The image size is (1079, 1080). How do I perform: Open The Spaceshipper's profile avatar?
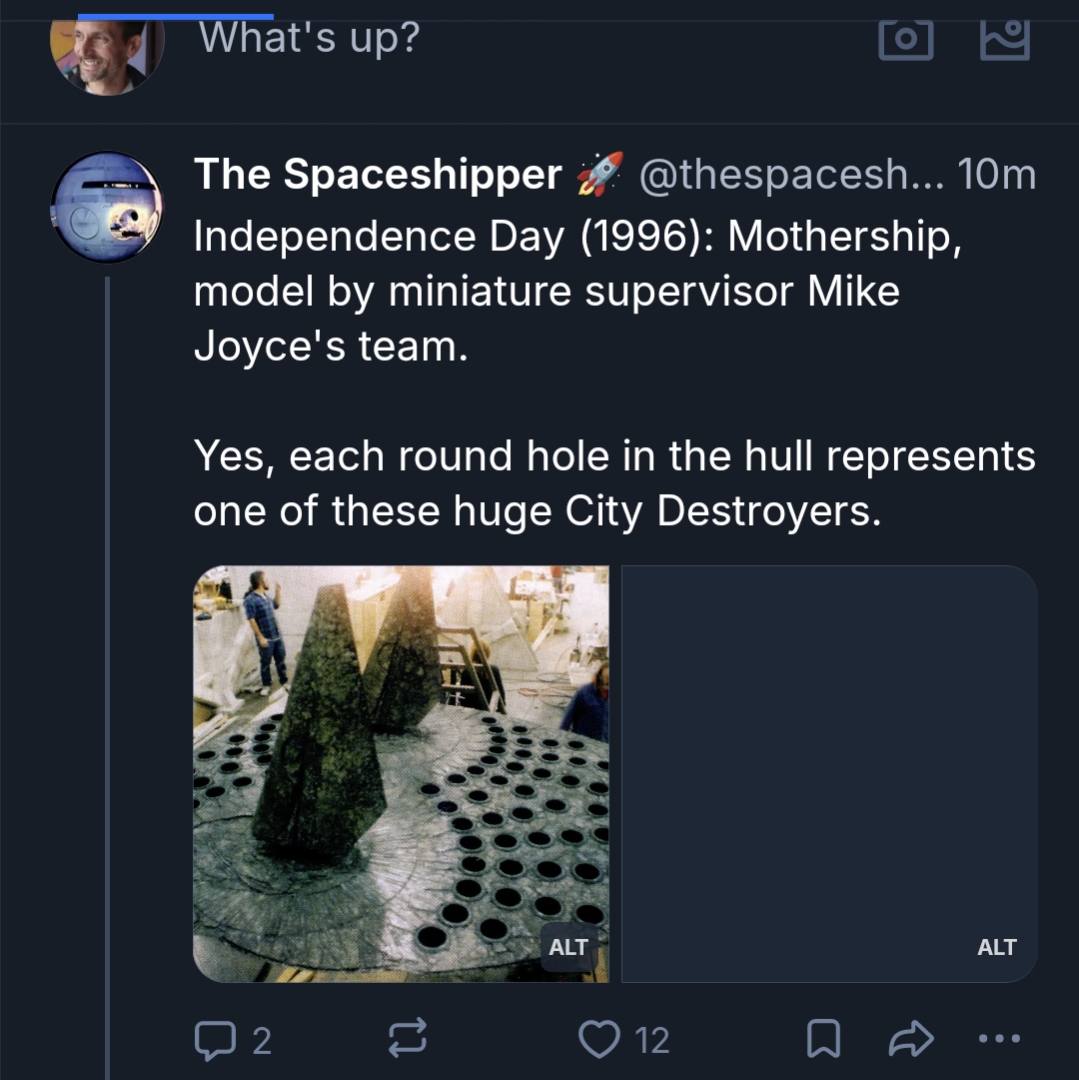(x=106, y=207)
